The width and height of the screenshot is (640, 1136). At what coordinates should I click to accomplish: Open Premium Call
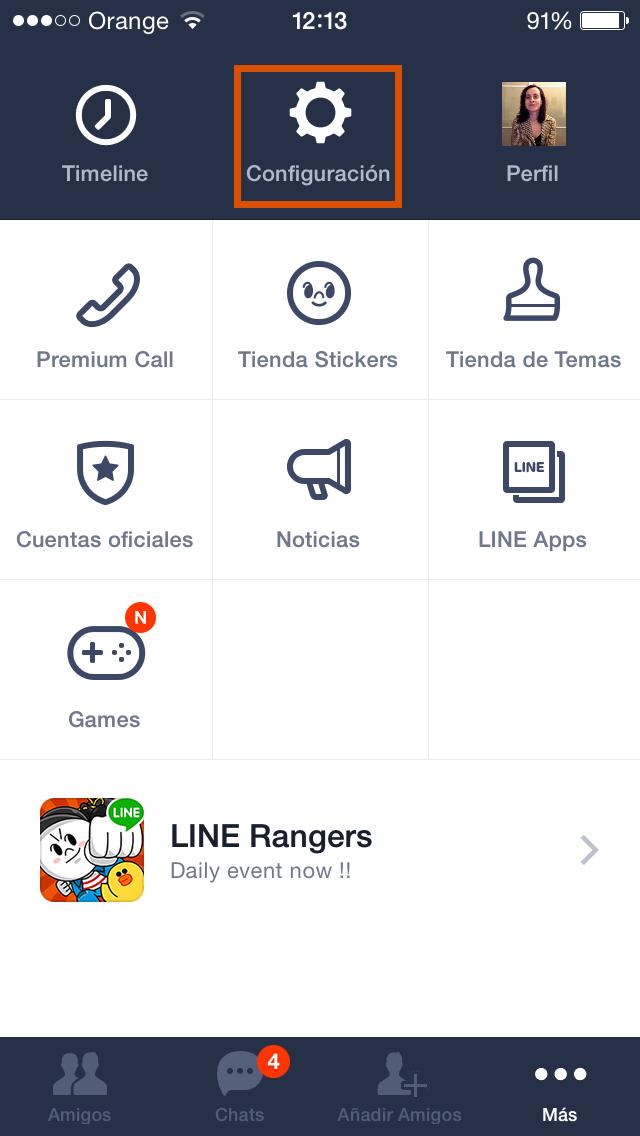click(106, 310)
